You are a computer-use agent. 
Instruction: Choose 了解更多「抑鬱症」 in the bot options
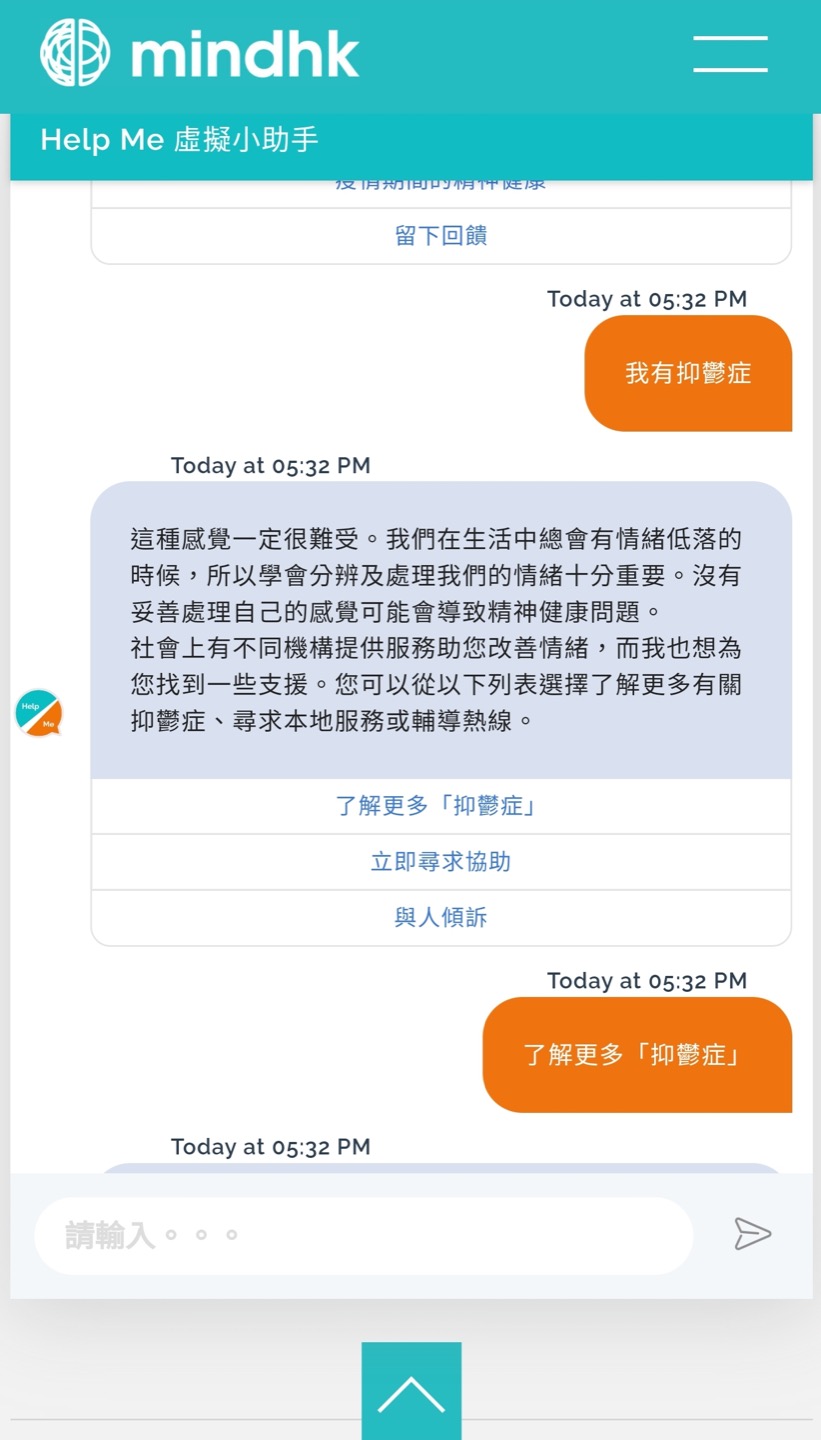coord(441,806)
